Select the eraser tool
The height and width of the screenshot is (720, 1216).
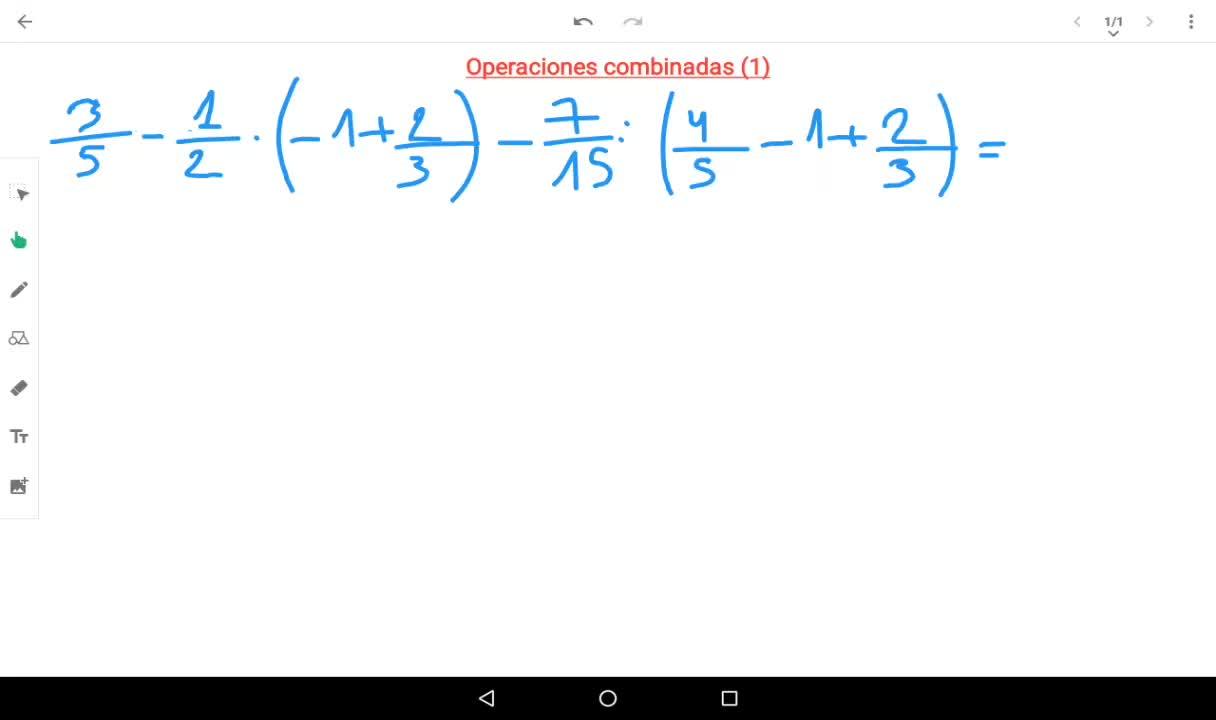tap(19, 387)
